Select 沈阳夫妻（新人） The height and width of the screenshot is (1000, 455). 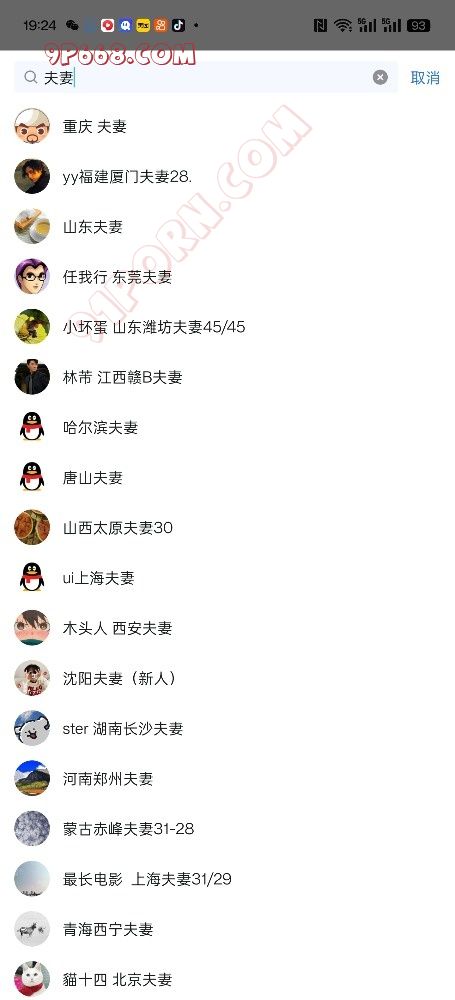click(227, 678)
